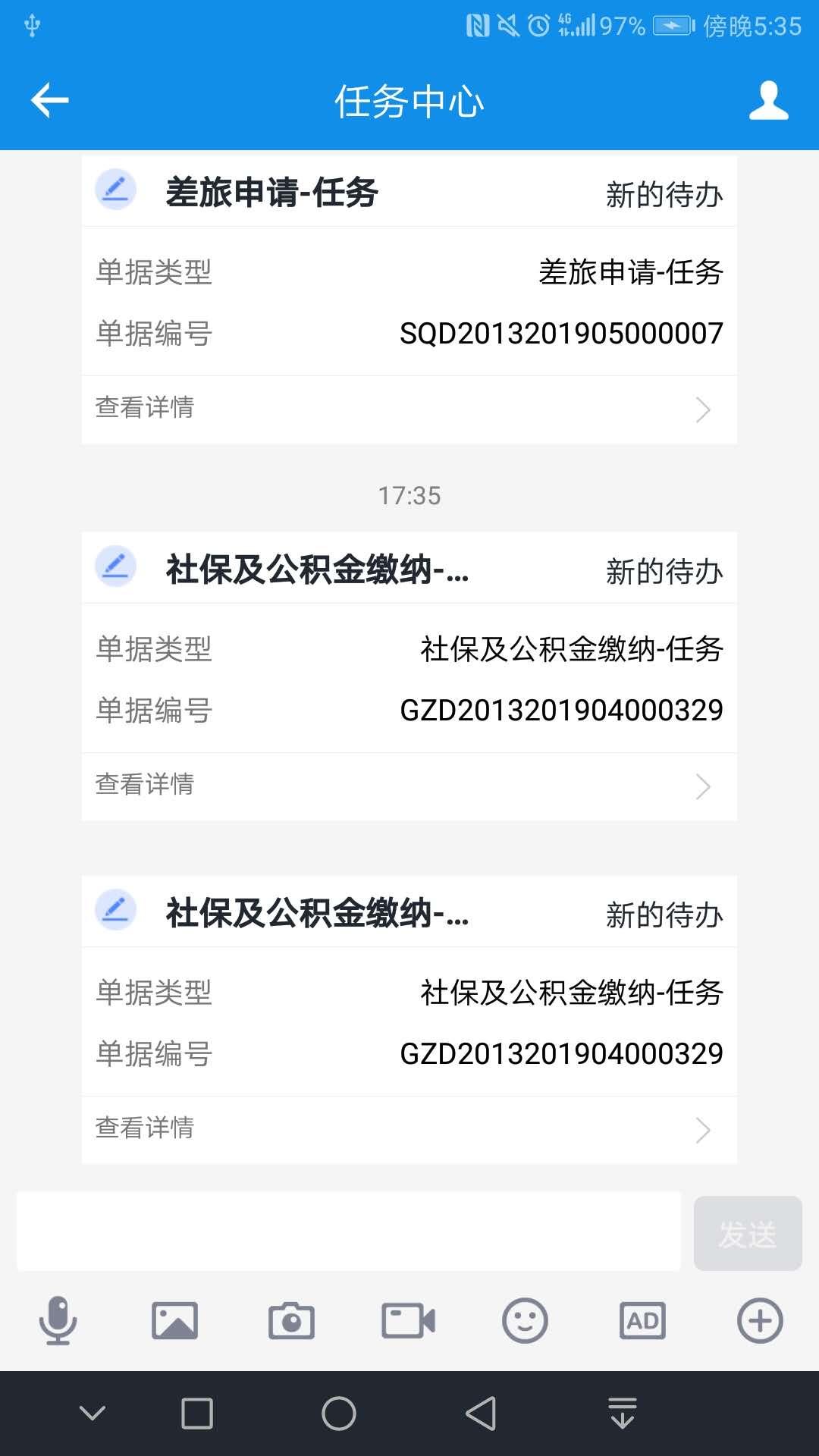Open the emoji smiley picker

click(525, 1320)
